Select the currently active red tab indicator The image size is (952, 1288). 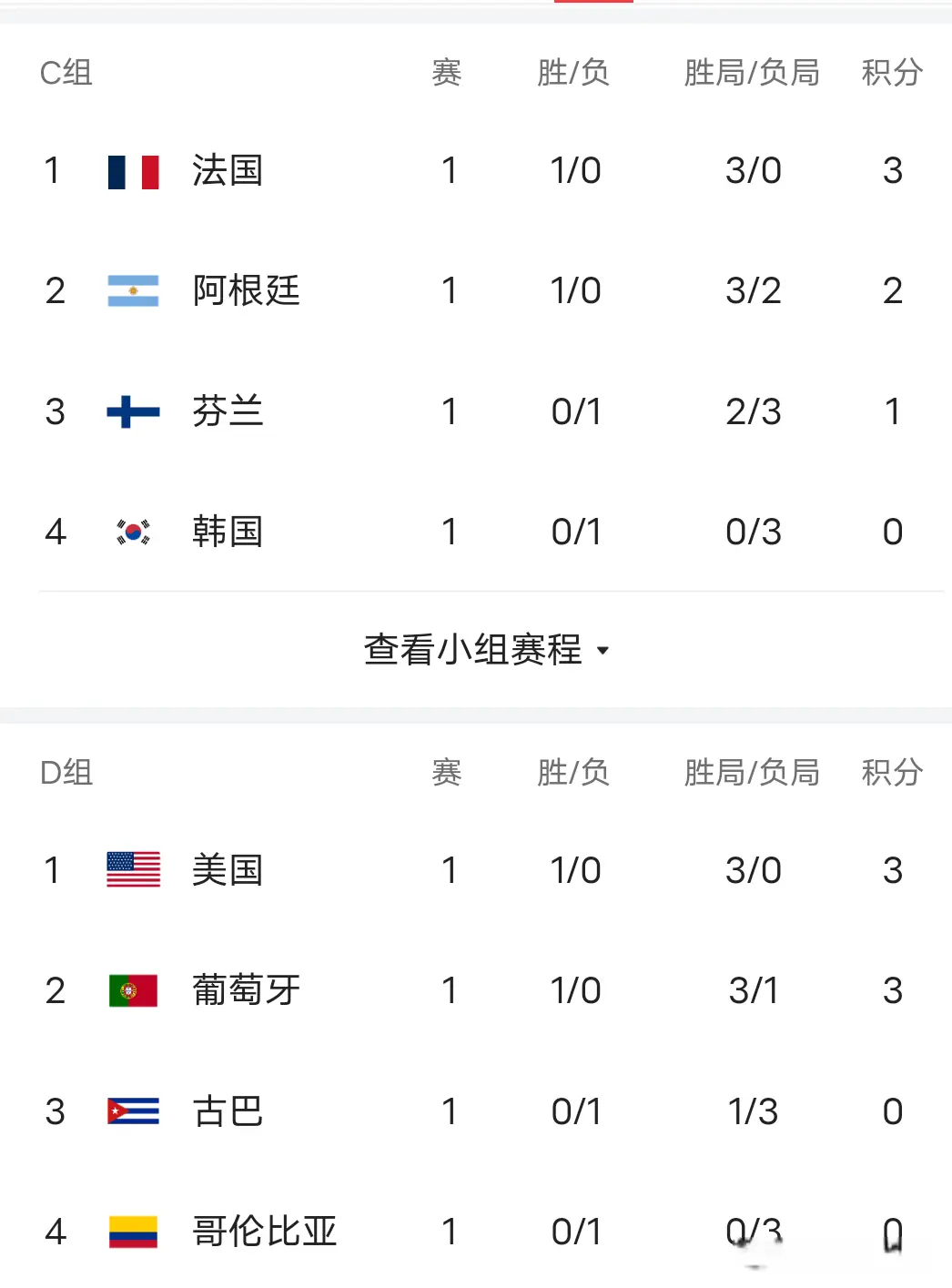tap(593, 4)
